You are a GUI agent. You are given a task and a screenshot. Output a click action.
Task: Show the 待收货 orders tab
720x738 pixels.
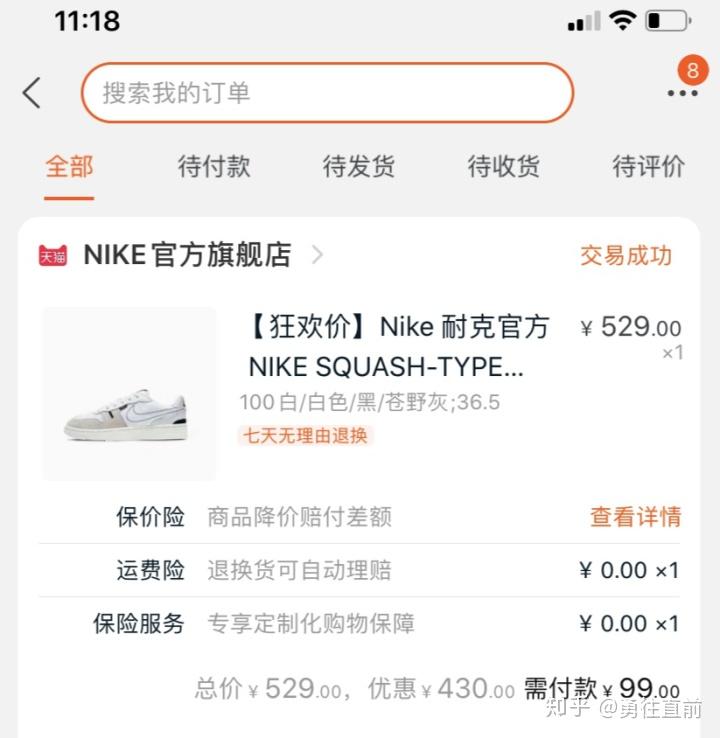(504, 167)
